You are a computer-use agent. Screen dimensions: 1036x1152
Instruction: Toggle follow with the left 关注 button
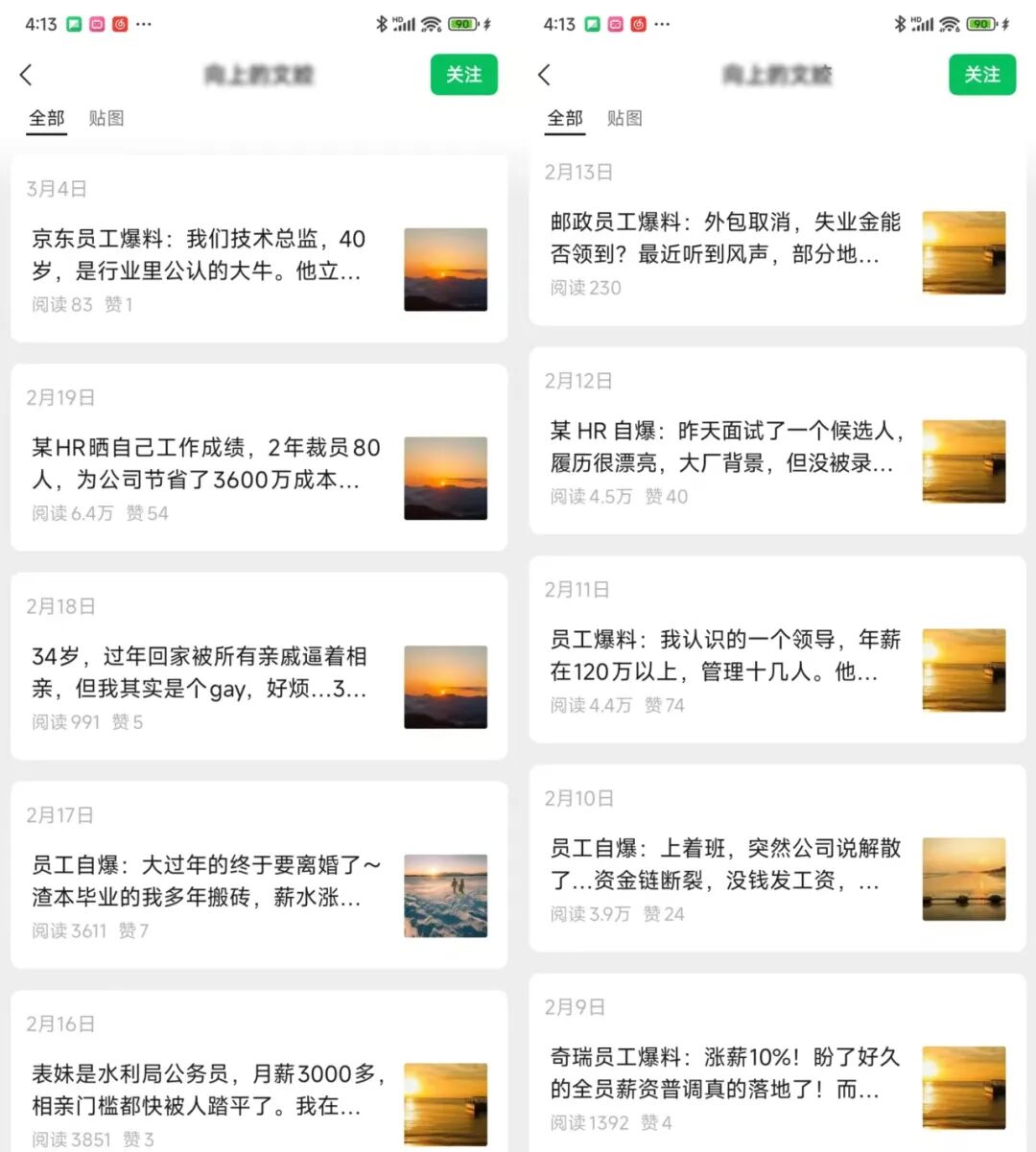464,75
